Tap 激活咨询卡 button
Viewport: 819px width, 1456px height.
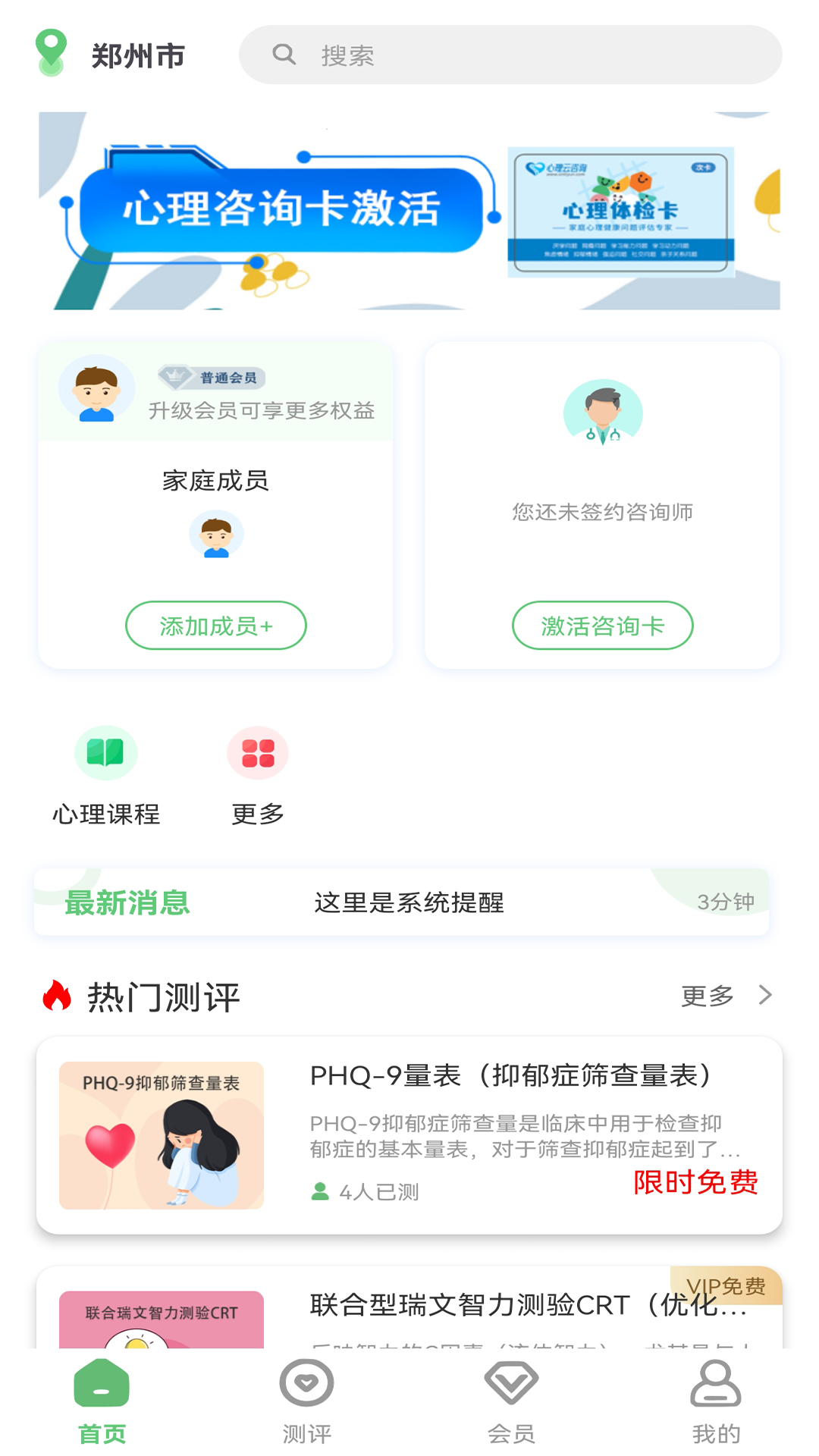[x=602, y=626]
